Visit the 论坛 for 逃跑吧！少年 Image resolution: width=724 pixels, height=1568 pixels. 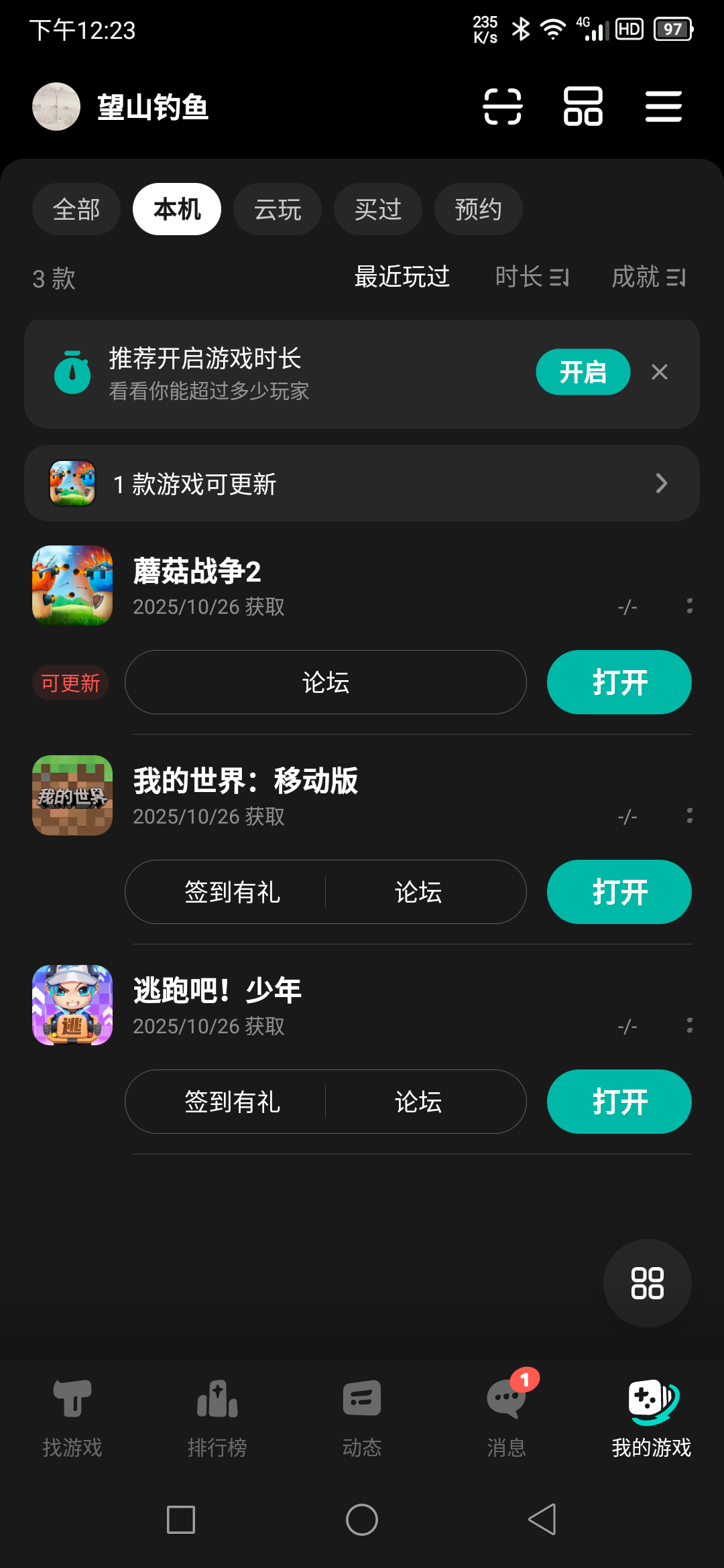coord(418,1102)
